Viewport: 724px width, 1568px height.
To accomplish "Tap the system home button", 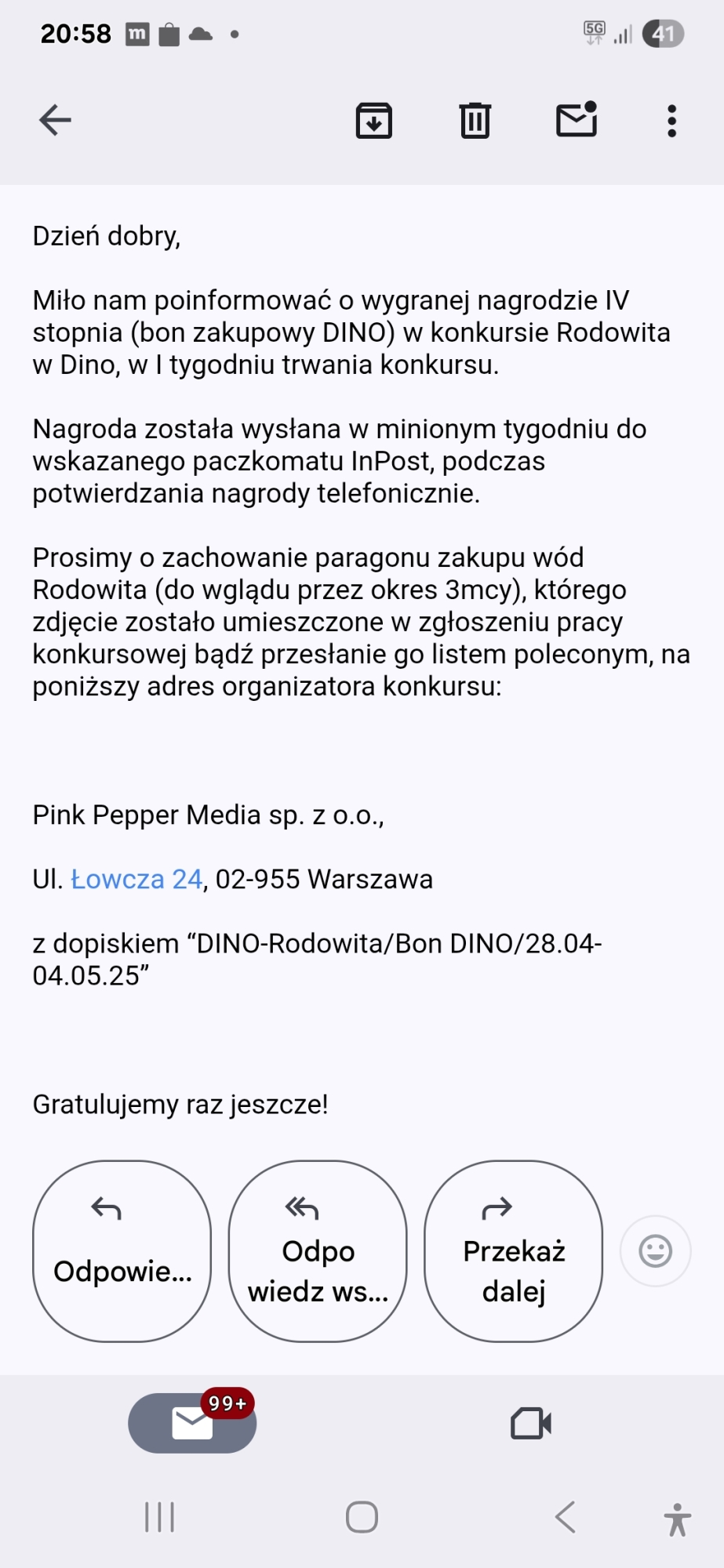I will (x=362, y=1517).
